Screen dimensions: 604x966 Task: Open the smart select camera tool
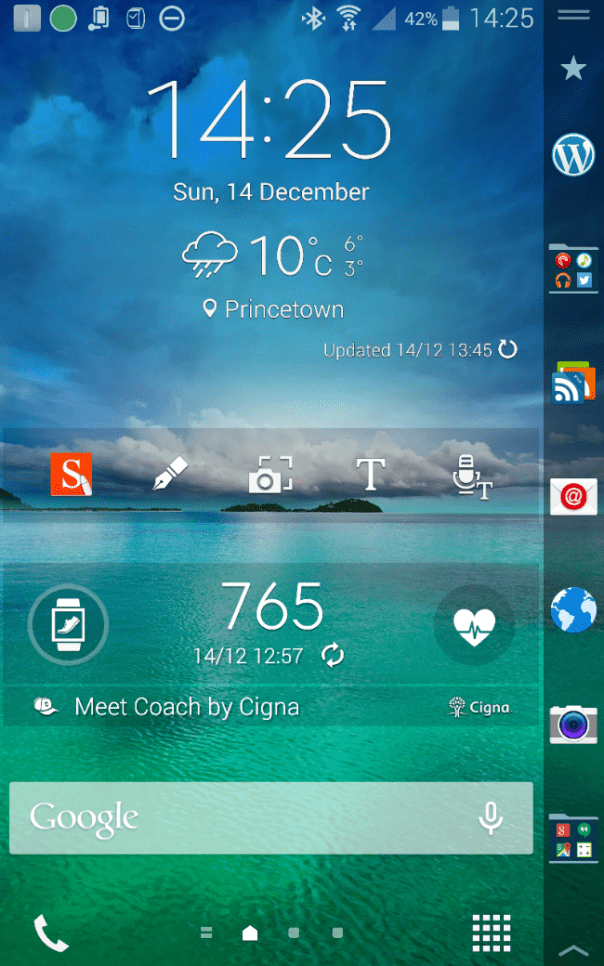tap(270, 476)
